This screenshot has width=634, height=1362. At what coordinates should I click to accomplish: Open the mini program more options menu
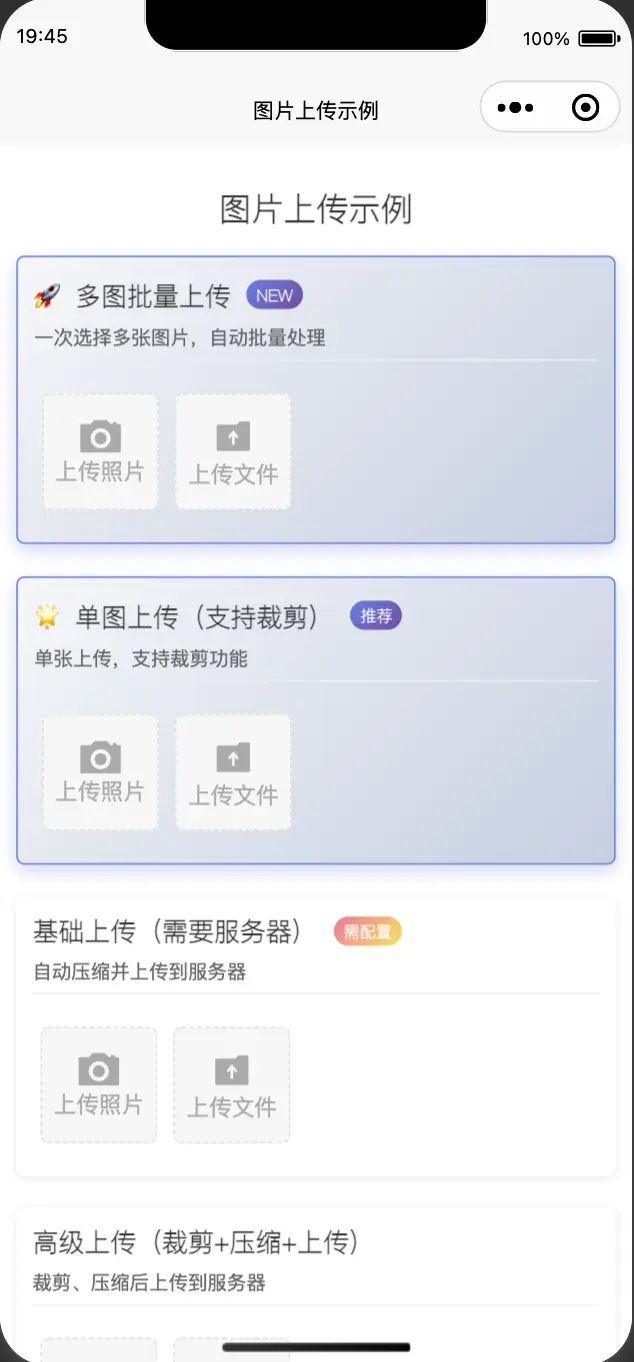[x=516, y=108]
